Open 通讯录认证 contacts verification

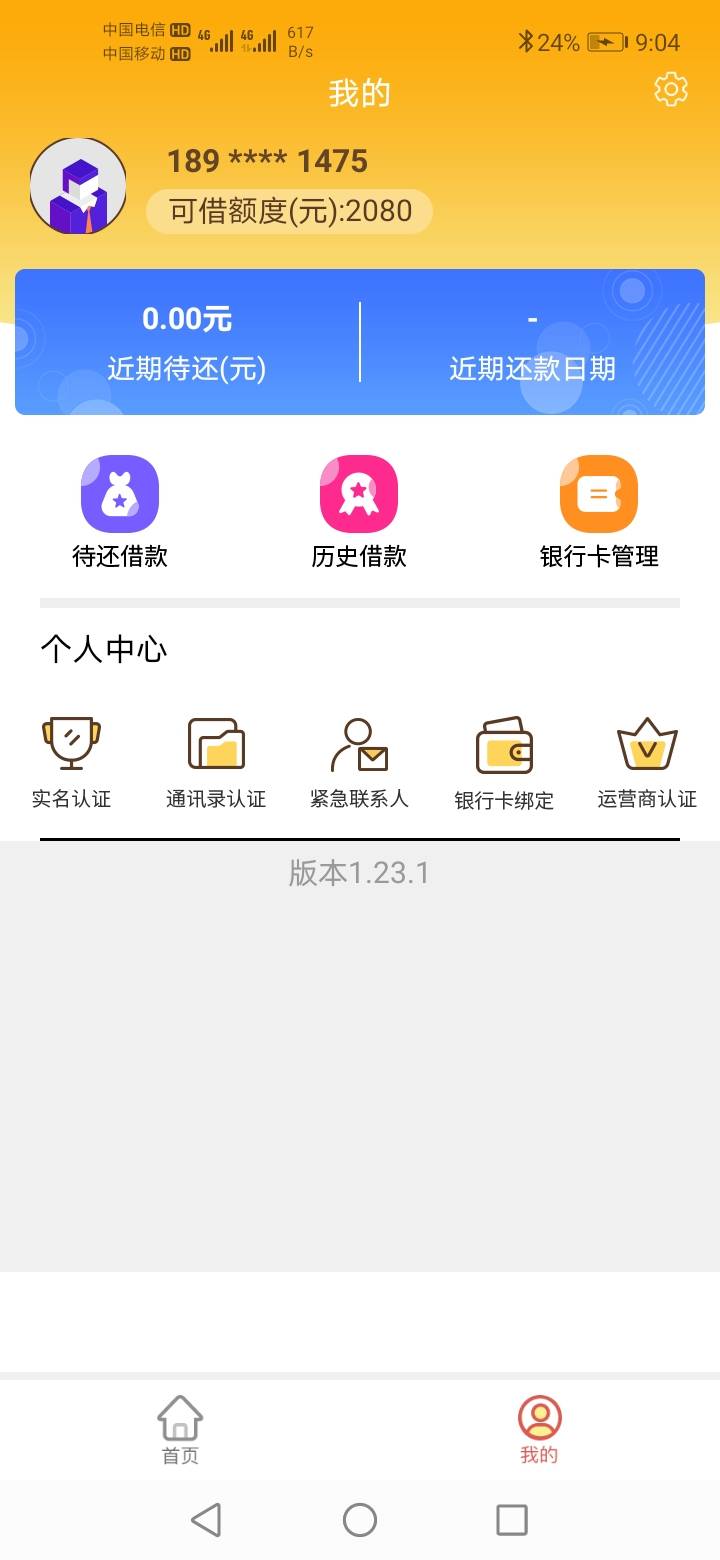tap(216, 764)
